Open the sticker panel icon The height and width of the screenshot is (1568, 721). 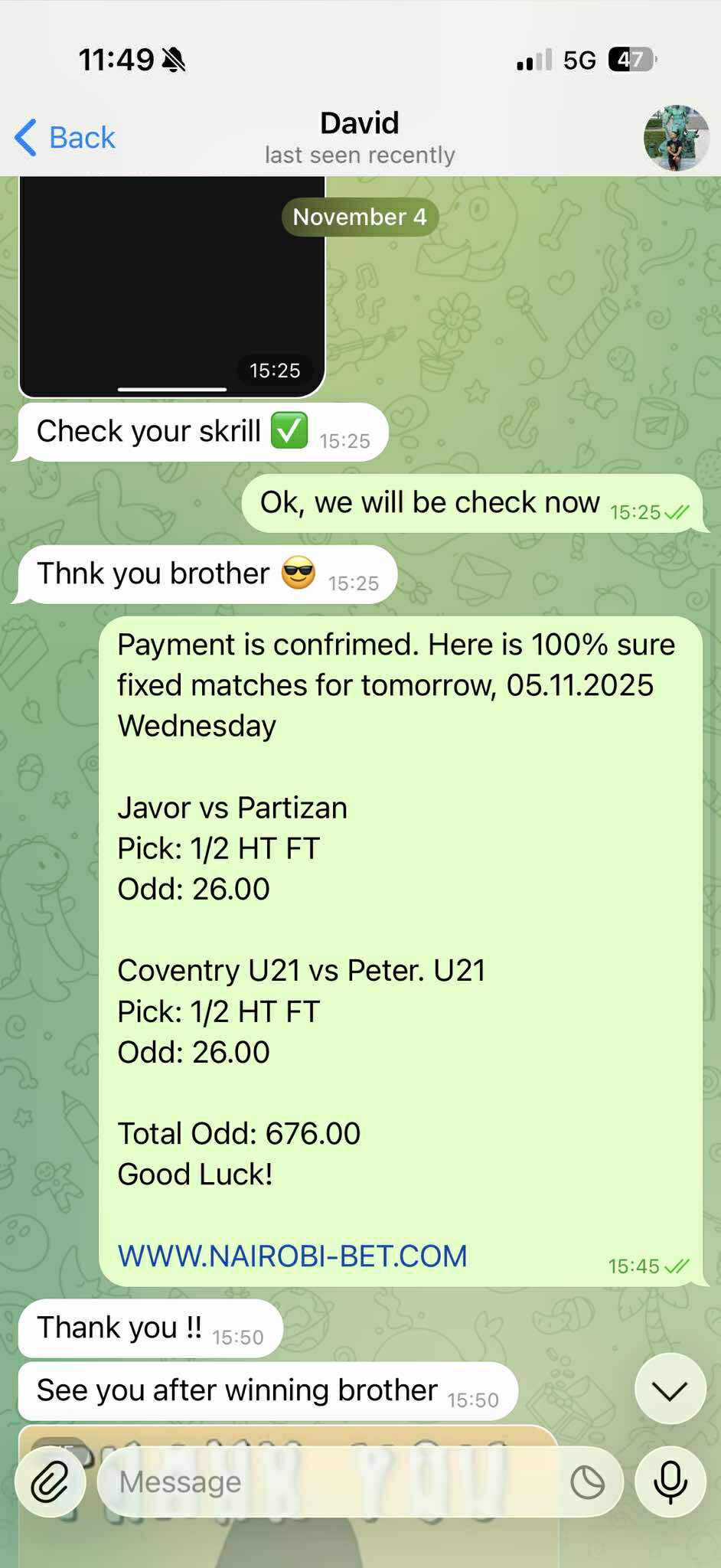point(587,1481)
